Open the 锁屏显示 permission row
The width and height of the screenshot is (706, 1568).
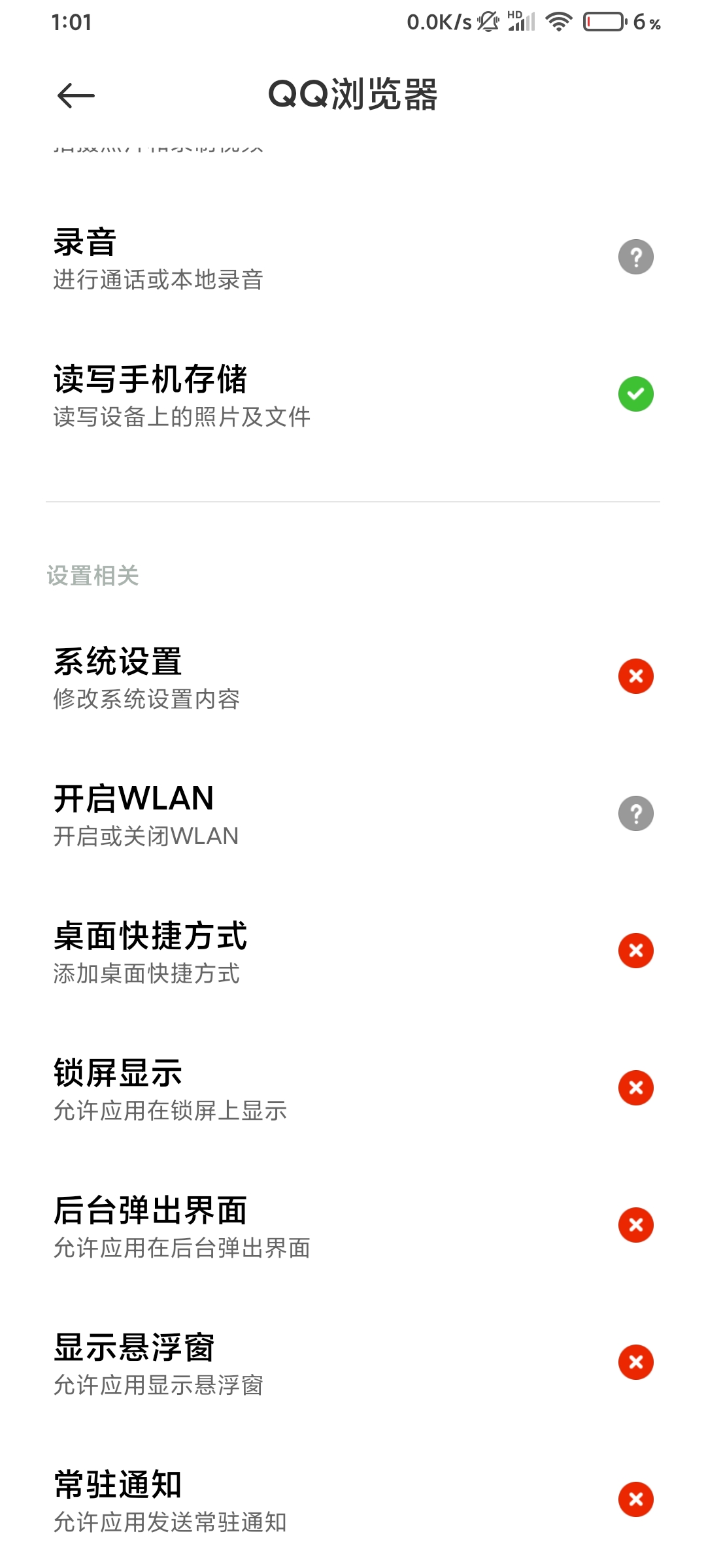pyautogui.click(x=353, y=1088)
